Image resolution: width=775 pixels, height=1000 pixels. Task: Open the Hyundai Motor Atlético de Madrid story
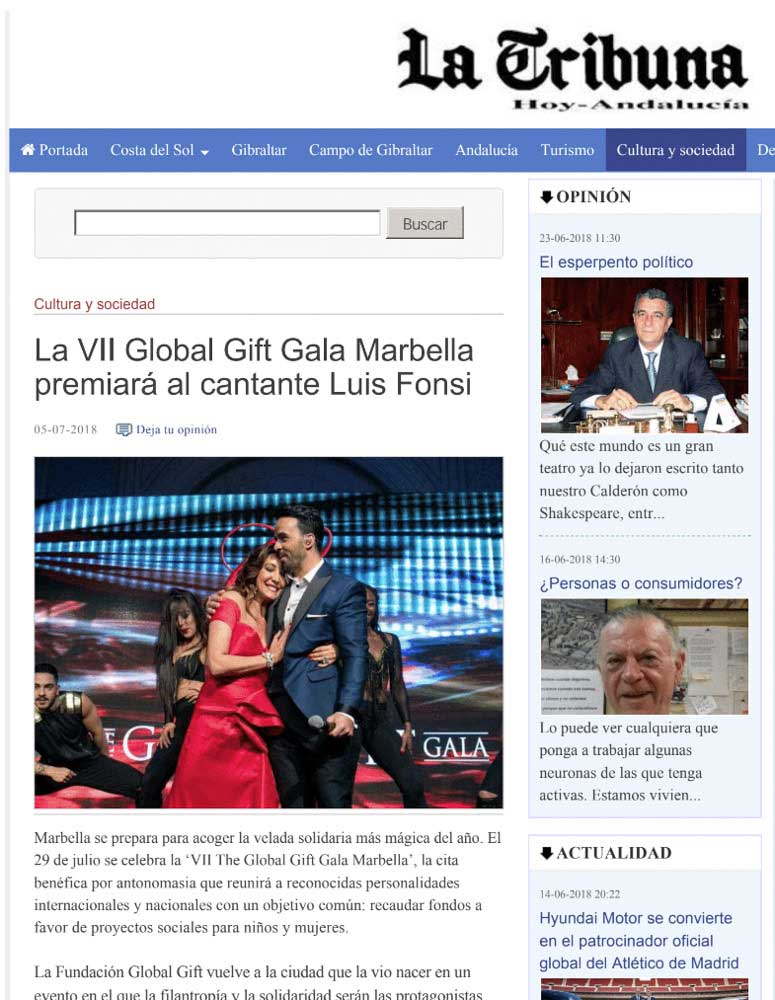637,940
